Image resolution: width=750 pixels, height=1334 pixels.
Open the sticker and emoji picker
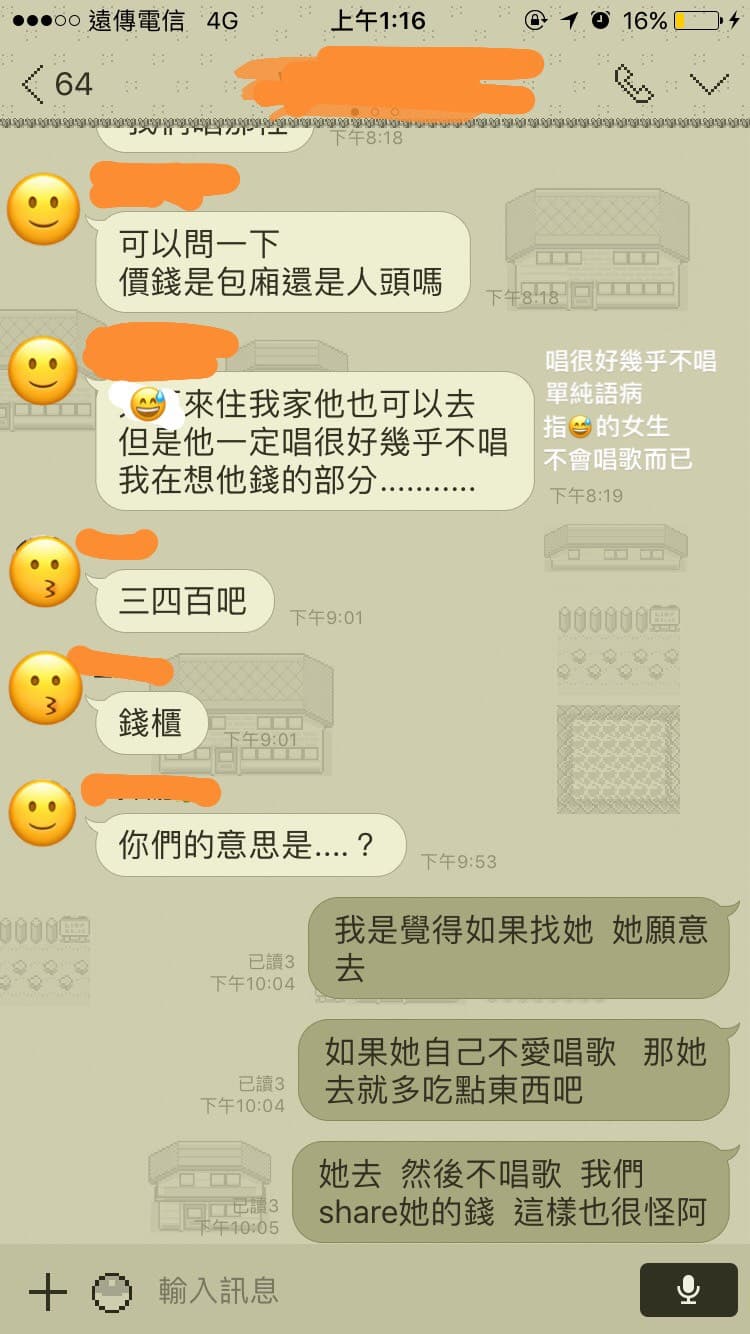pos(112,1292)
